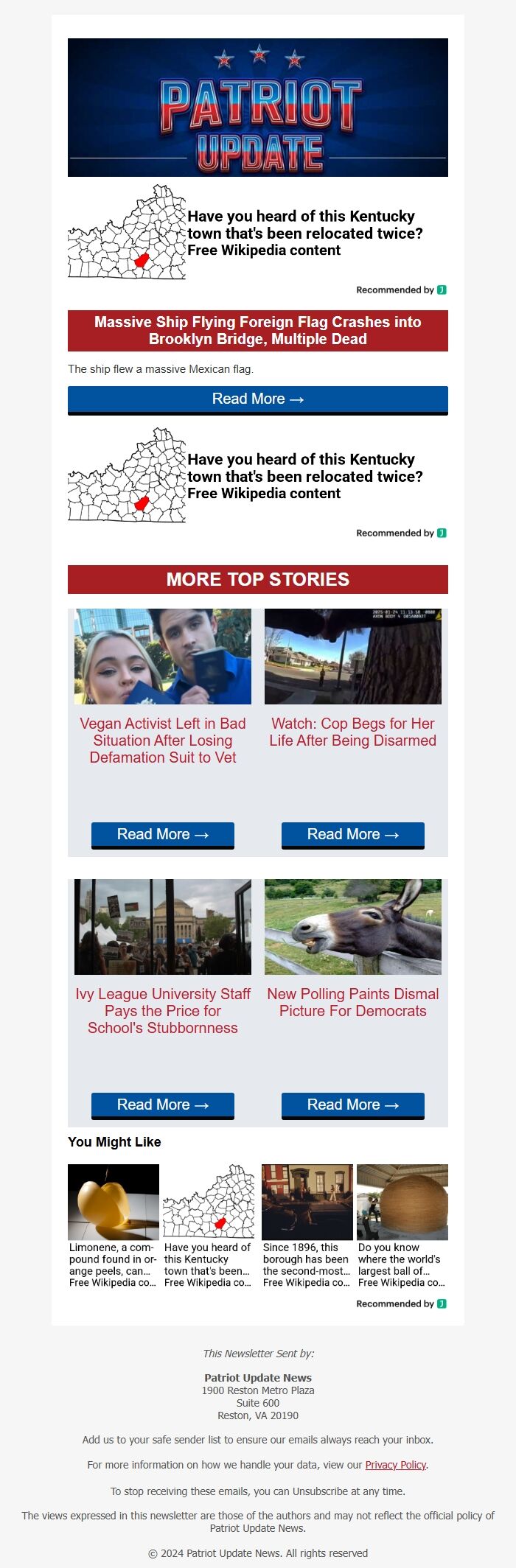
Task: Tap Read More under the Mexican flag story
Action: [257, 399]
